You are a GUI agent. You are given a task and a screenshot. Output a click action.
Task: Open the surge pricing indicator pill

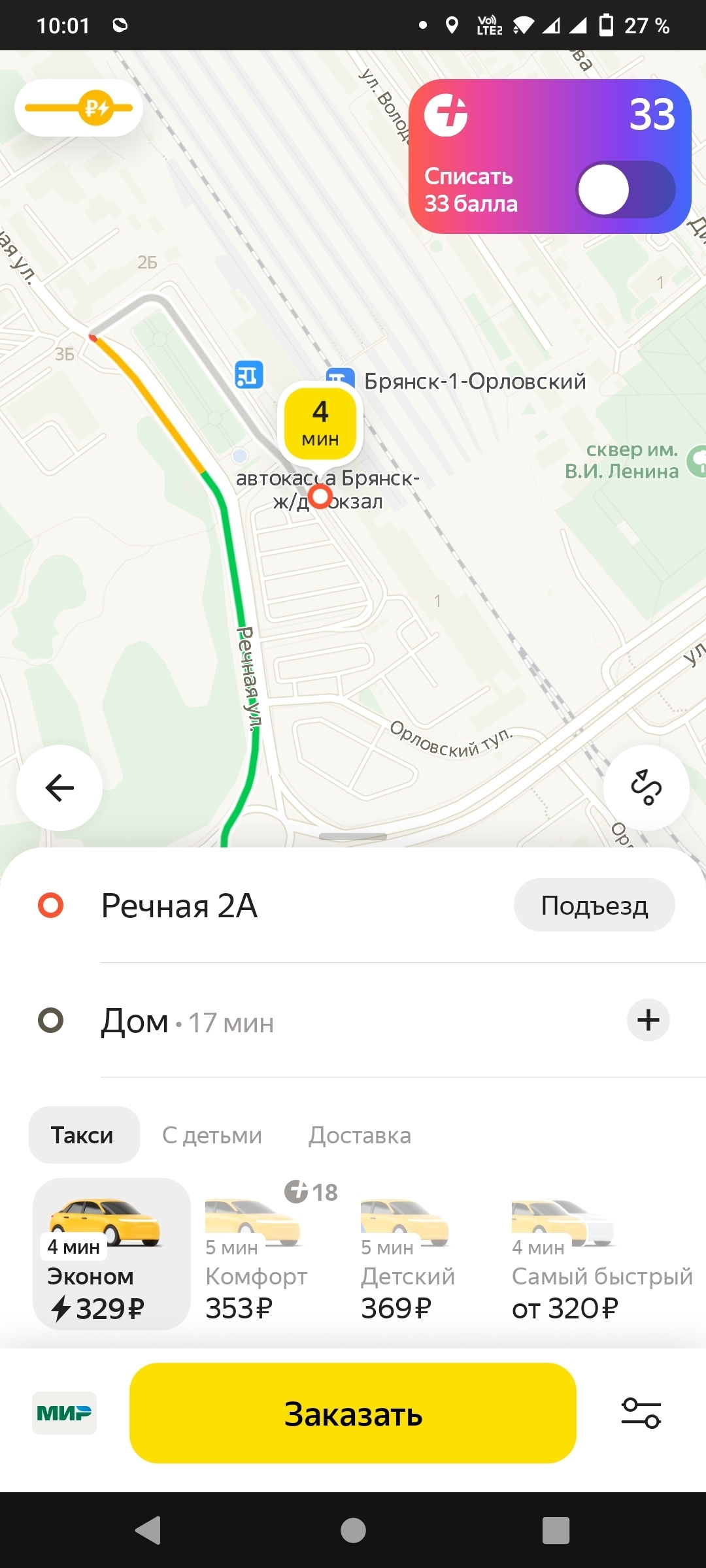pyautogui.click(x=79, y=108)
